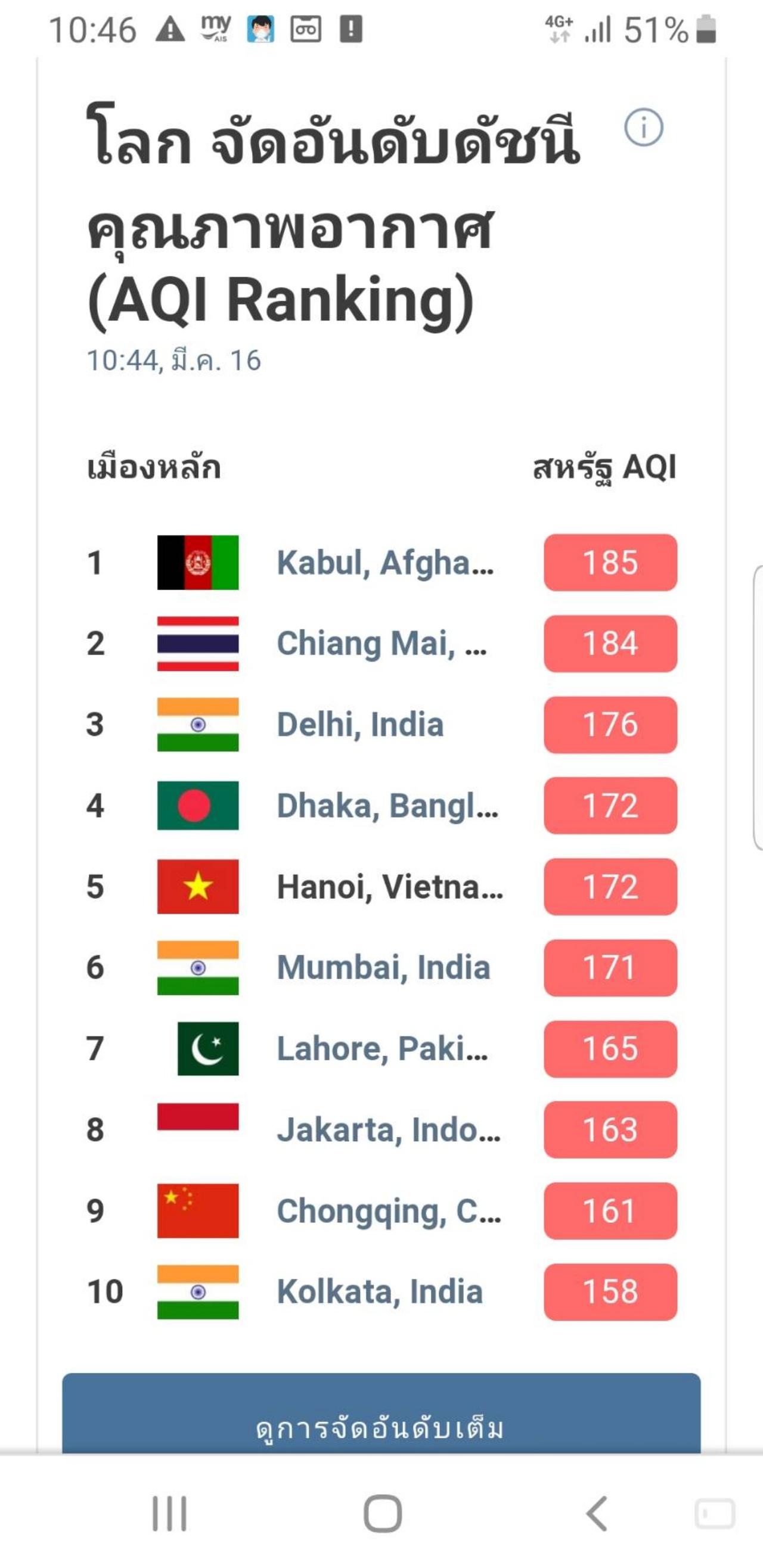Screen dimensions: 763x1568
Task: Open recent apps from navigation bar
Action: click(x=169, y=1513)
